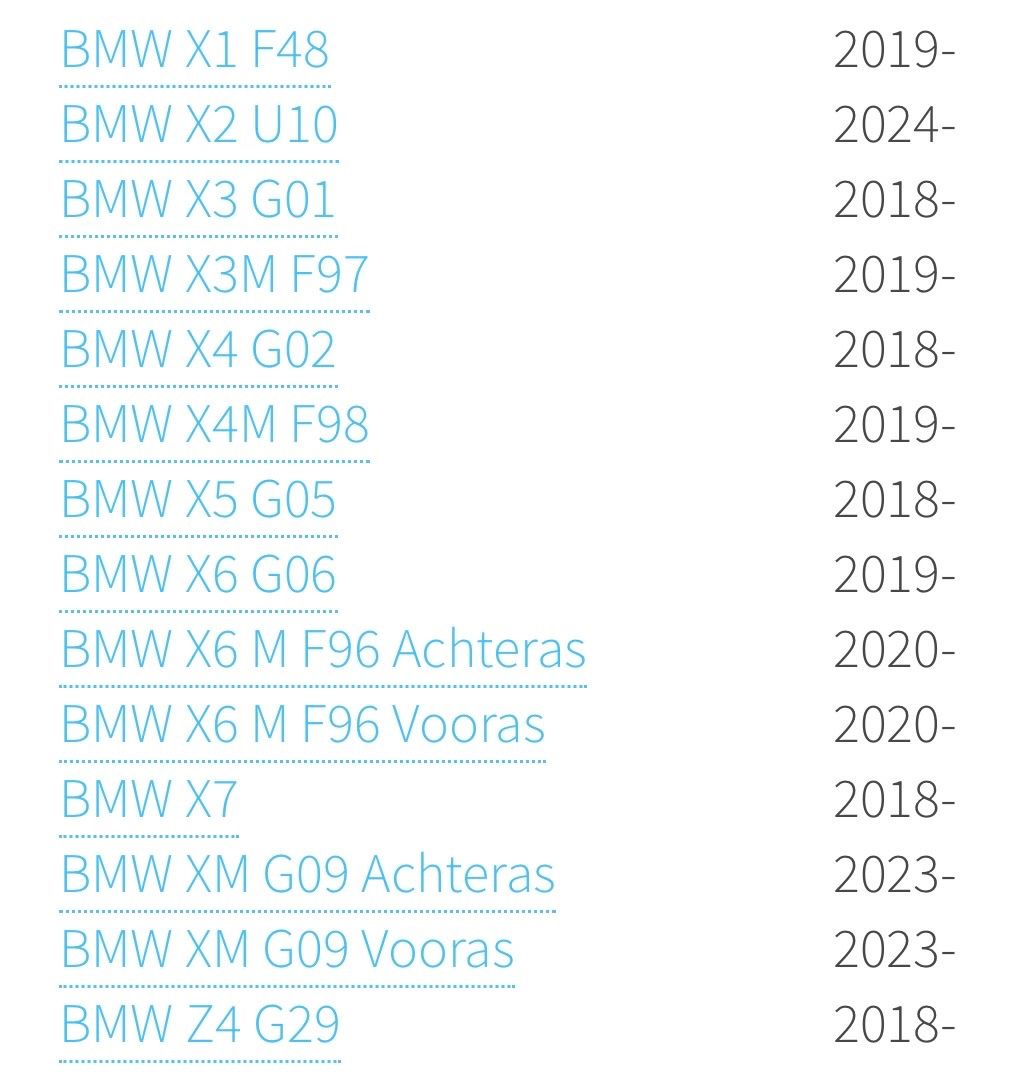The image size is (1027, 1073).
Task: Open the BMW X2 U10 link
Action: pyautogui.click(x=199, y=125)
